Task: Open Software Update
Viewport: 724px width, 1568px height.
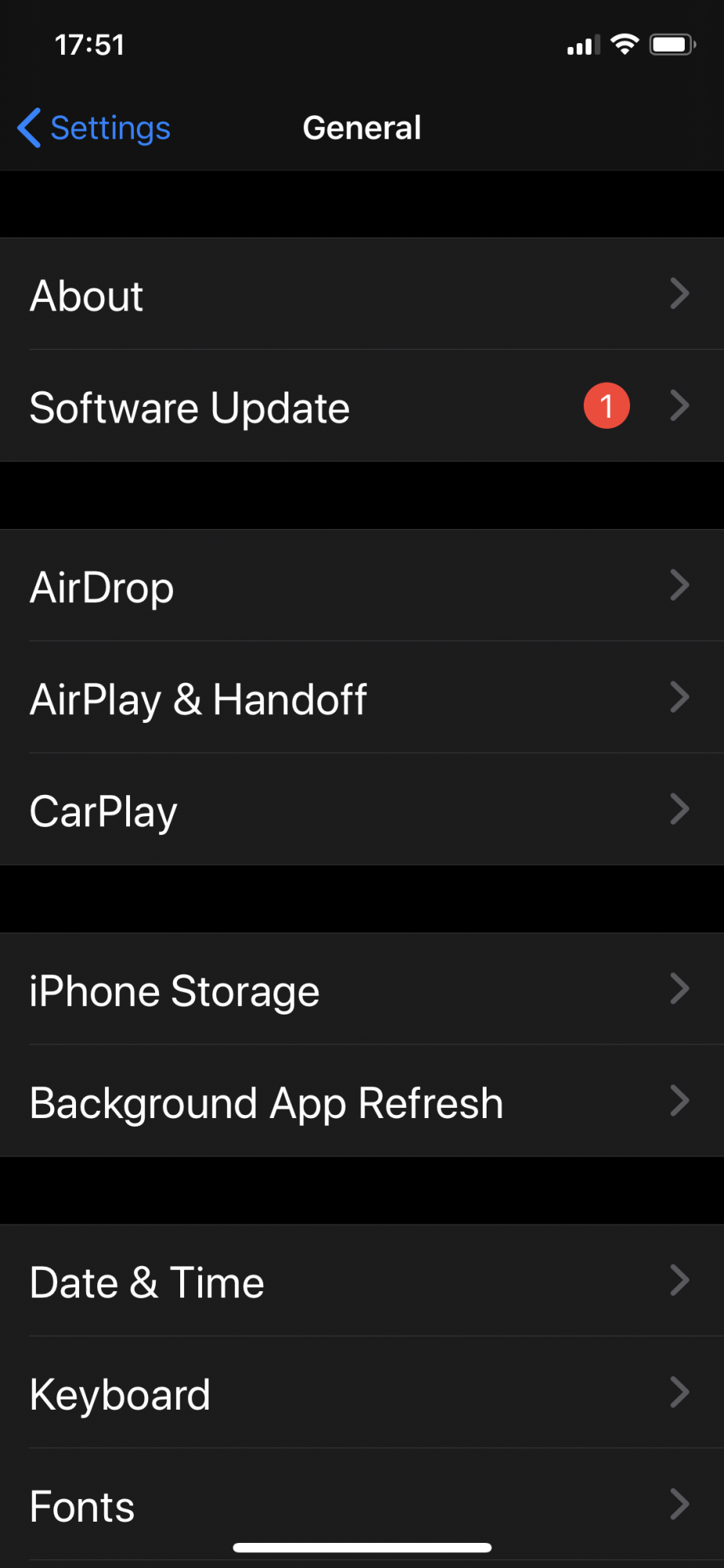Action: pyautogui.click(x=360, y=407)
